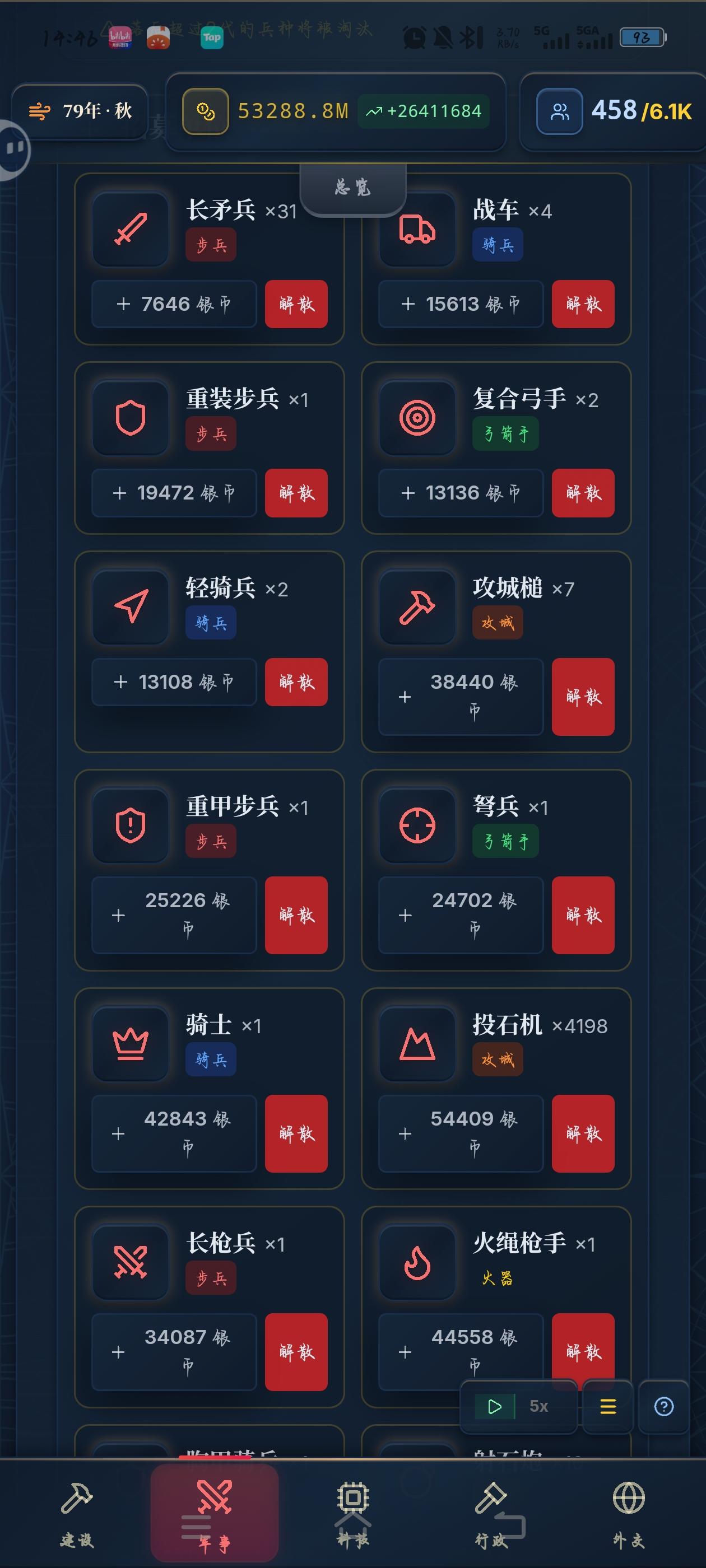Recruit 弩兵 for 24702 银币
706x1568 pixels.
(461, 915)
